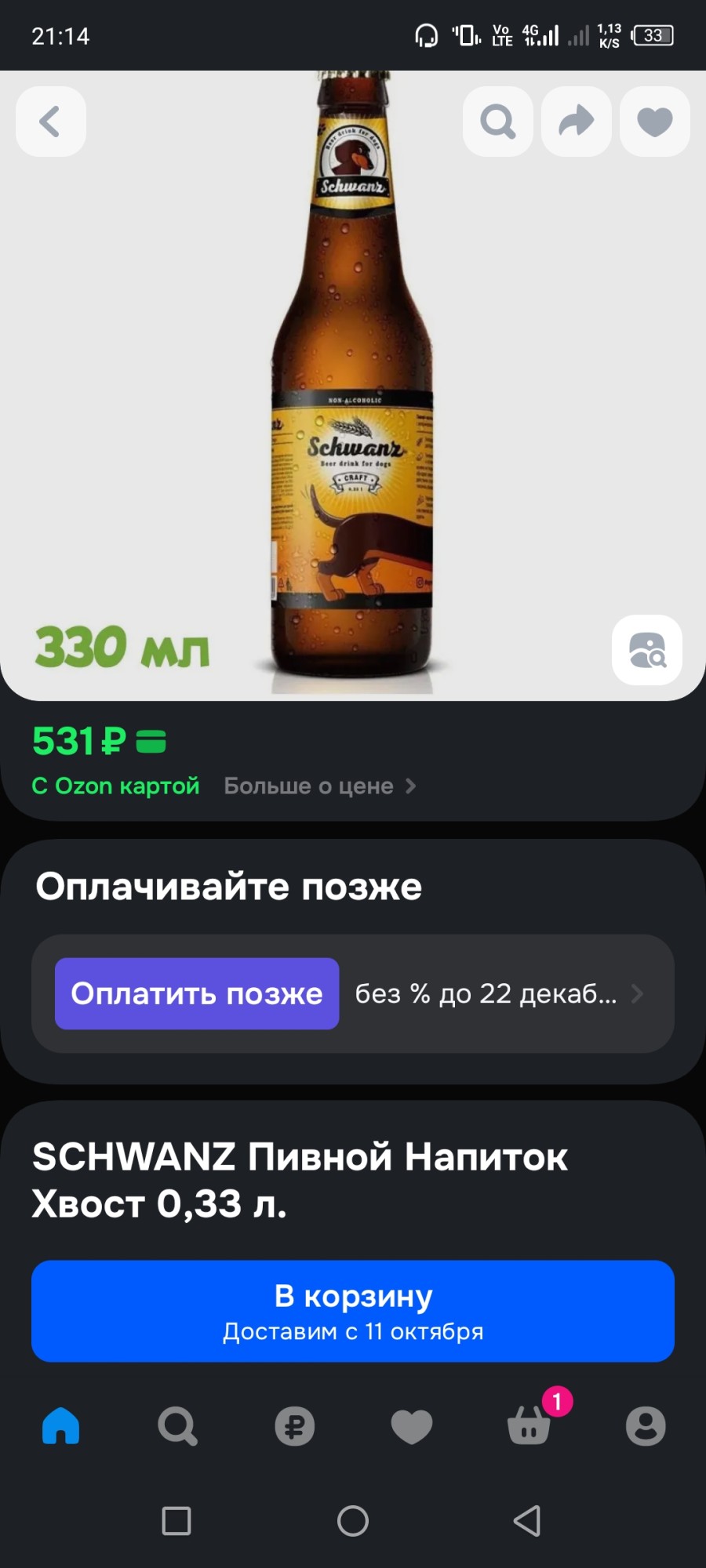Image resolution: width=706 pixels, height=1568 pixels.
Task: Open the cart tab with one item
Action: pyautogui.click(x=529, y=1425)
